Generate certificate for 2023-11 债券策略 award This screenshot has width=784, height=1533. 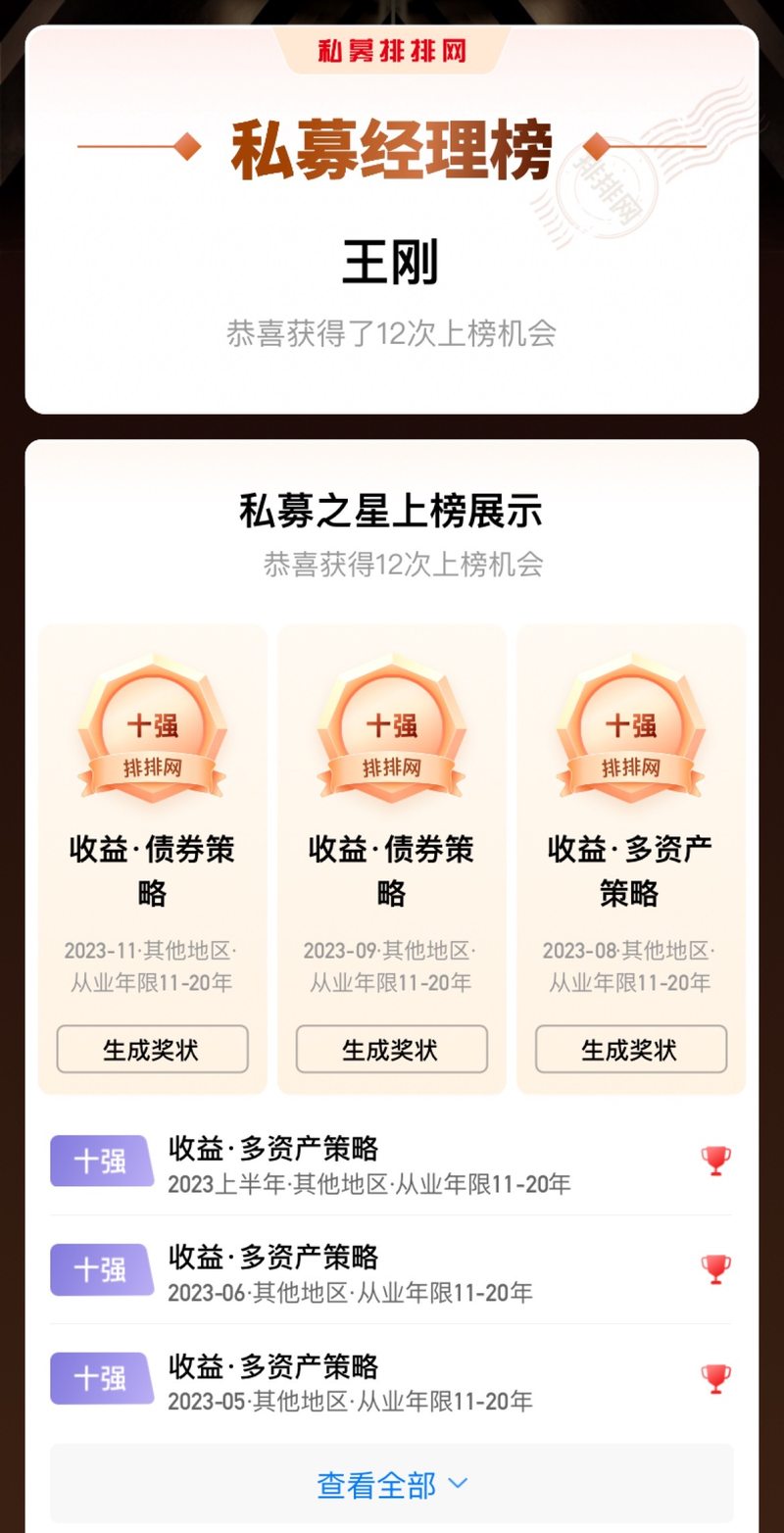click(x=152, y=1050)
